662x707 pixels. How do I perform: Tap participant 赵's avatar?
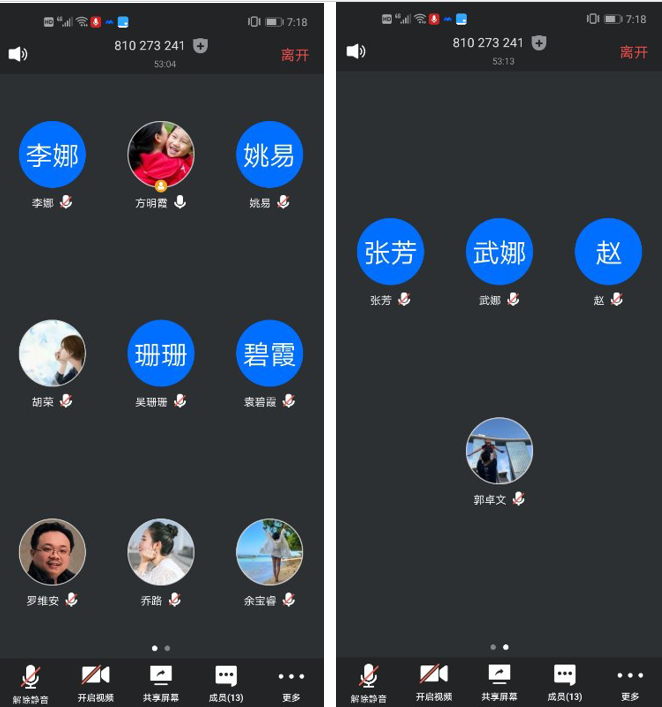pos(608,252)
